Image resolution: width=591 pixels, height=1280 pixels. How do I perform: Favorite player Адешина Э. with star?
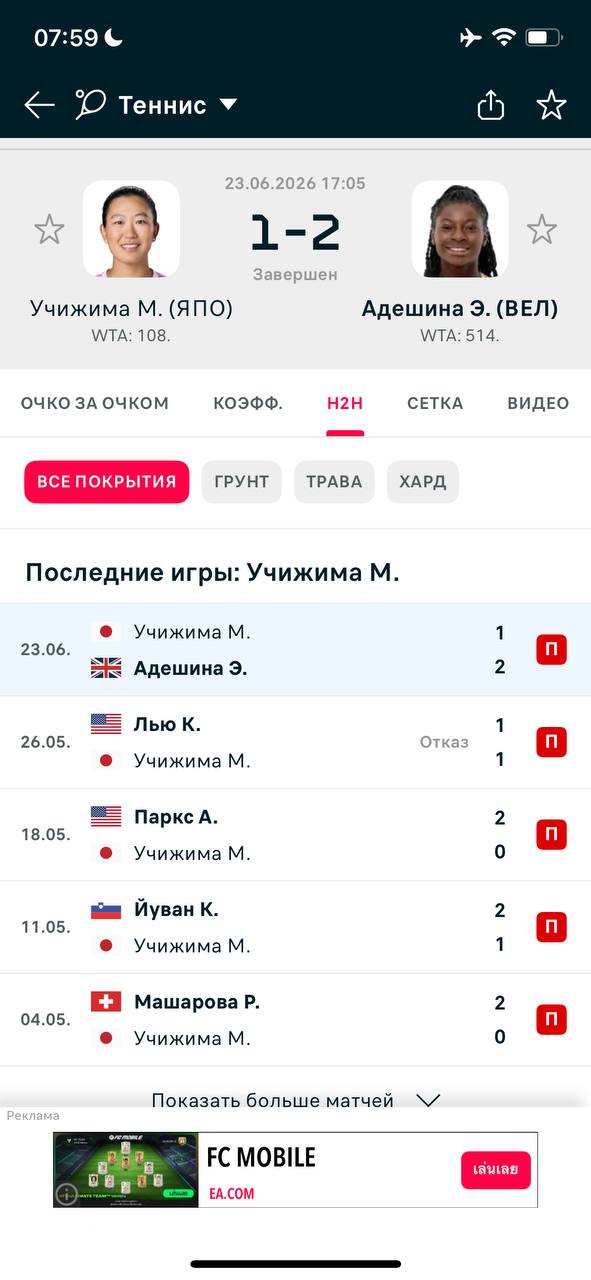(x=542, y=230)
